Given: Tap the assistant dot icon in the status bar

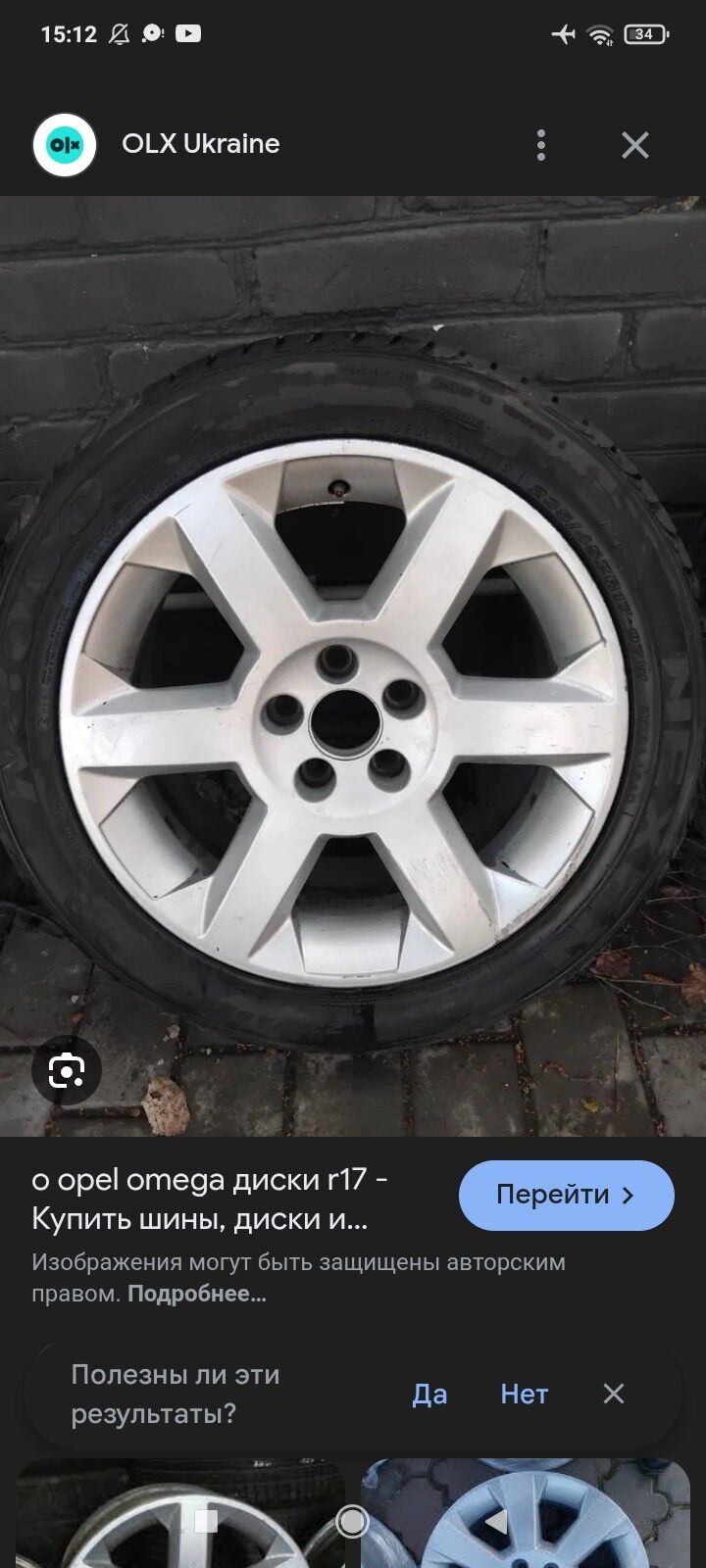Looking at the screenshot, I should pos(150,32).
